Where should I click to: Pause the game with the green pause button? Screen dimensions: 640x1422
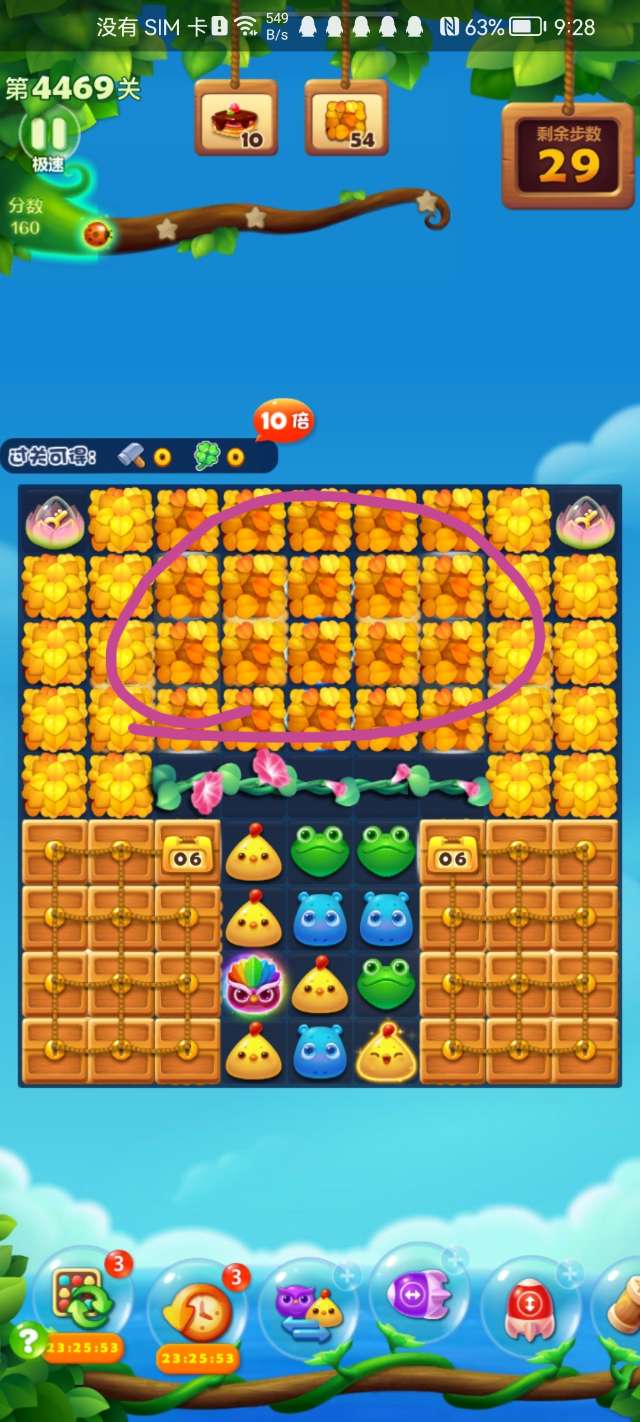click(48, 134)
